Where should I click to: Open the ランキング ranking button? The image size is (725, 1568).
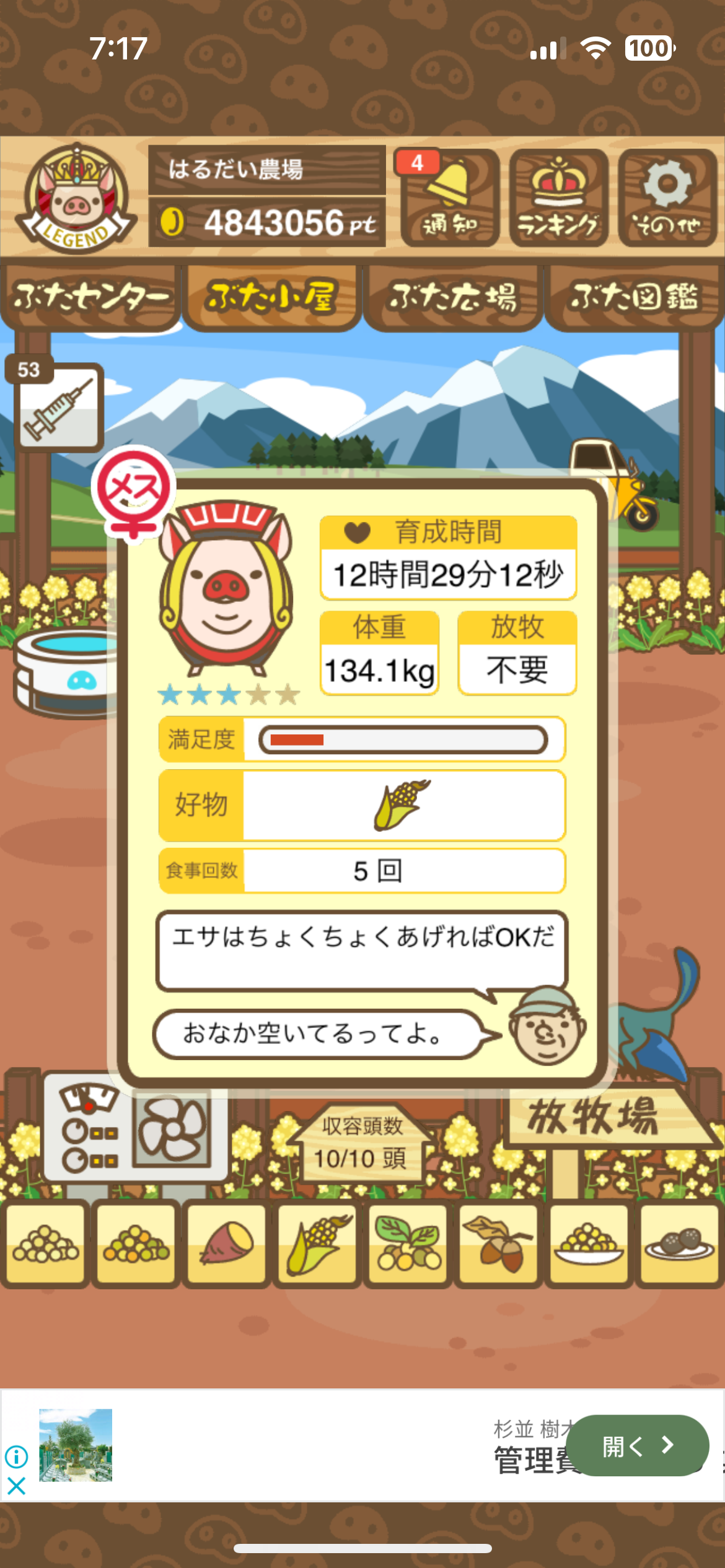[558, 198]
